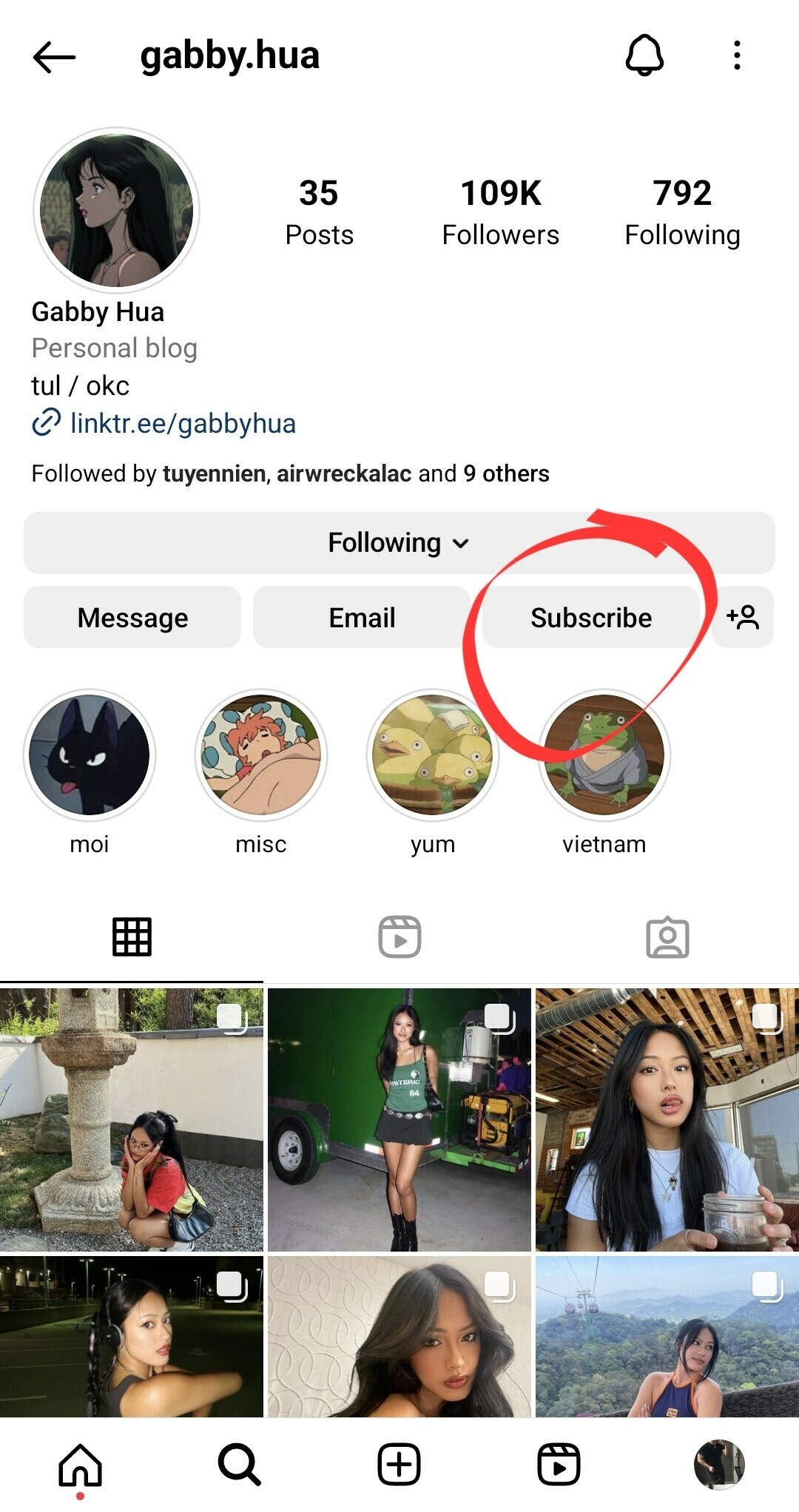Viewport: 799px width, 1512px height.
Task: Open the notifications bell for gabby.hua
Action: tap(644, 55)
